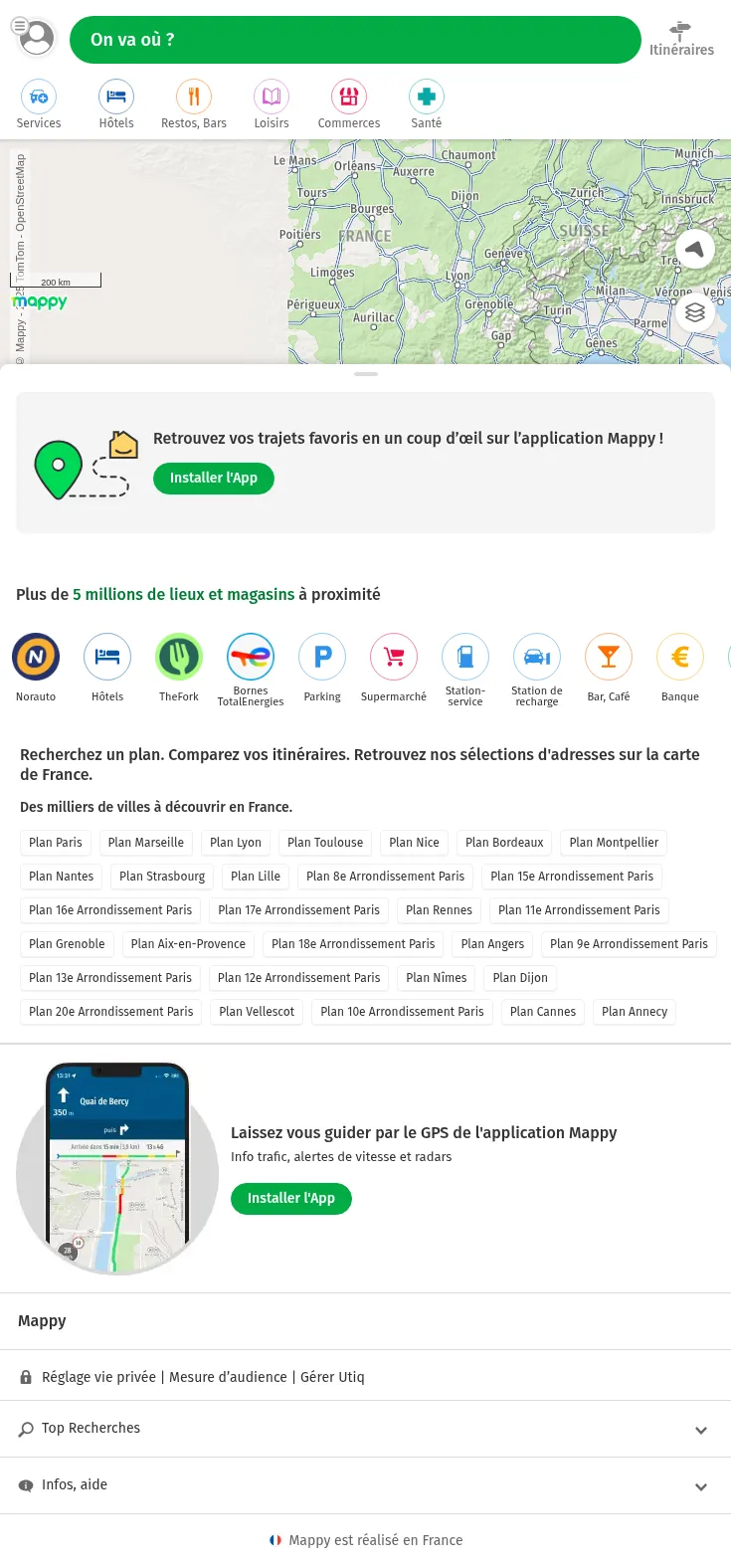Find Norauto shops nearby

(x=36, y=667)
